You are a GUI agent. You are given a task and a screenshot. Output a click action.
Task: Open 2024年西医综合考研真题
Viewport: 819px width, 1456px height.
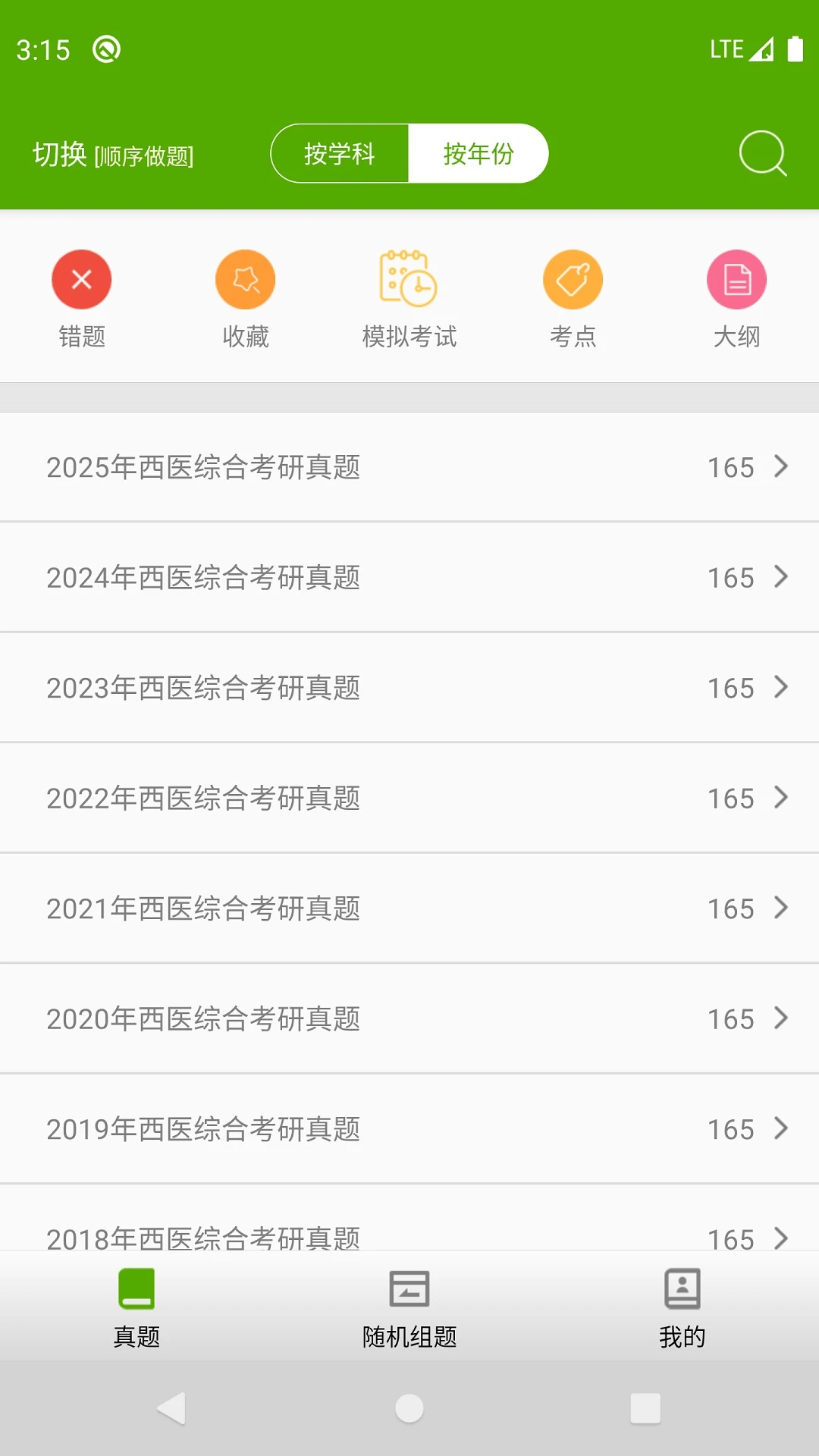coord(409,577)
